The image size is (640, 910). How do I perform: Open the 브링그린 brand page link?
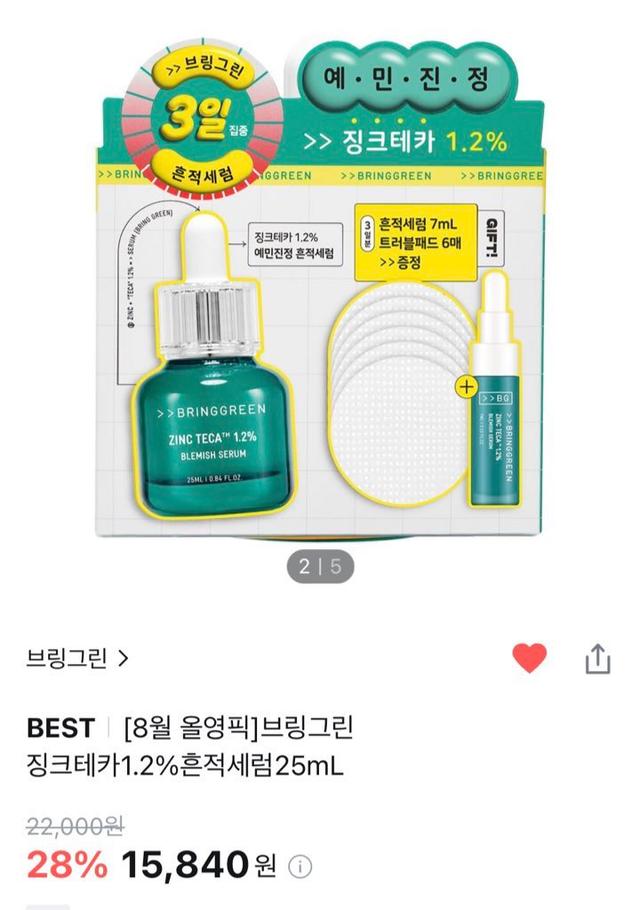click(79, 658)
